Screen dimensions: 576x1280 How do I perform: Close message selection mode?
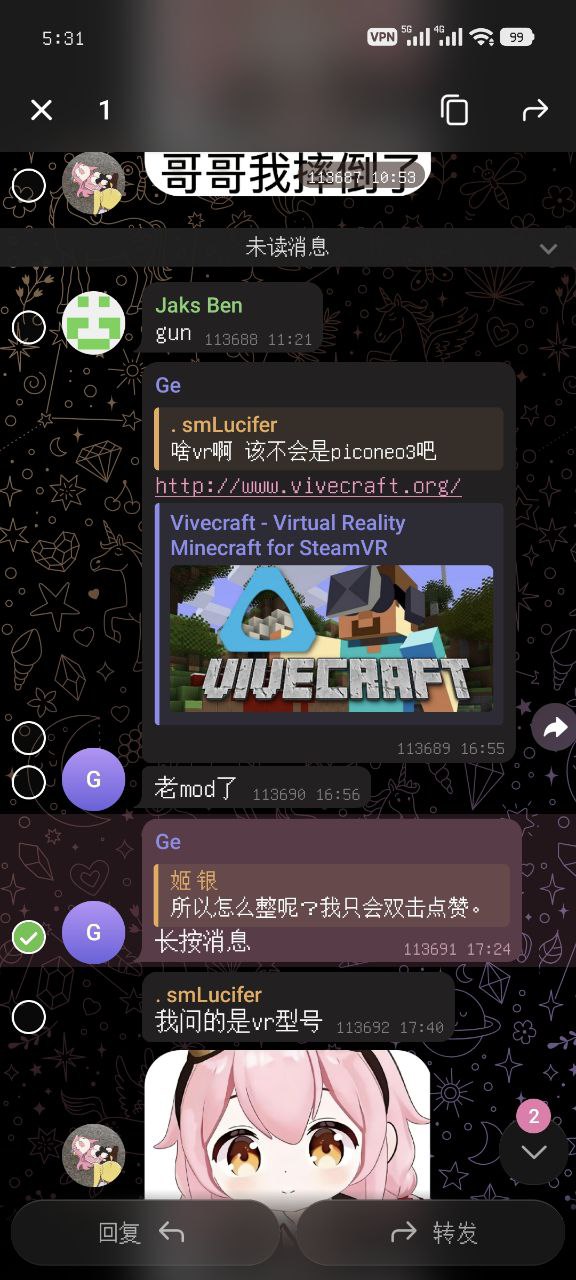point(41,110)
